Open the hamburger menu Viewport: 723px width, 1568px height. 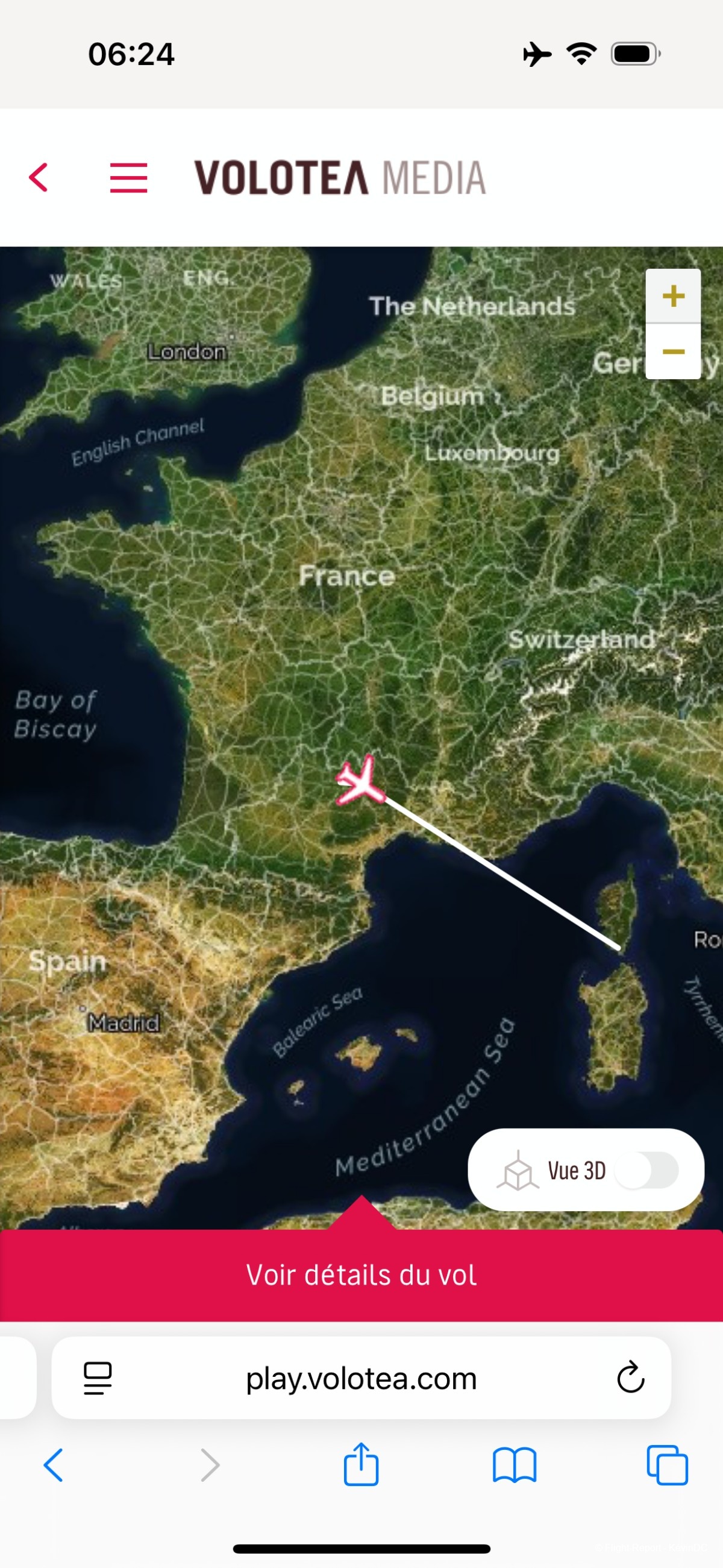pyautogui.click(x=128, y=178)
